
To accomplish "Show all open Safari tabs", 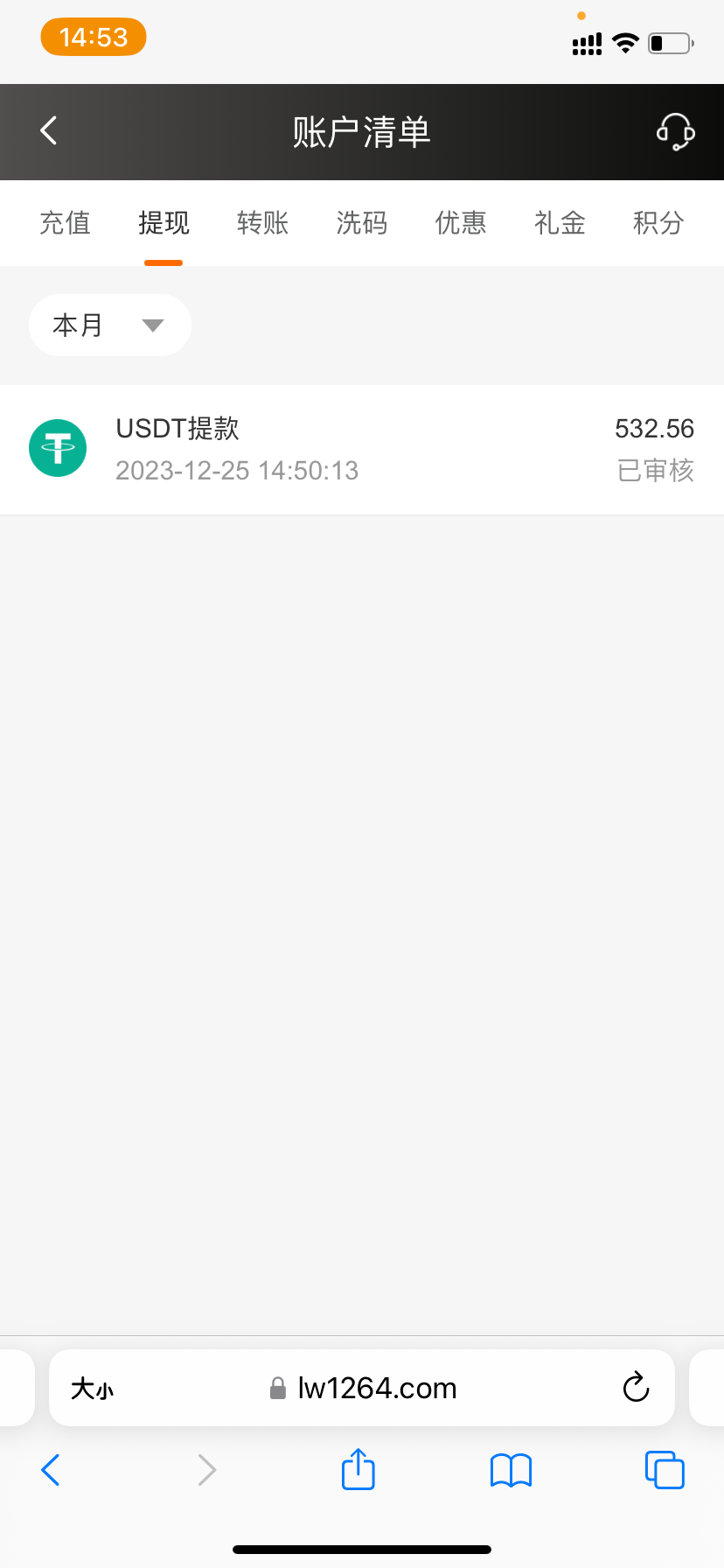I will click(x=665, y=1470).
